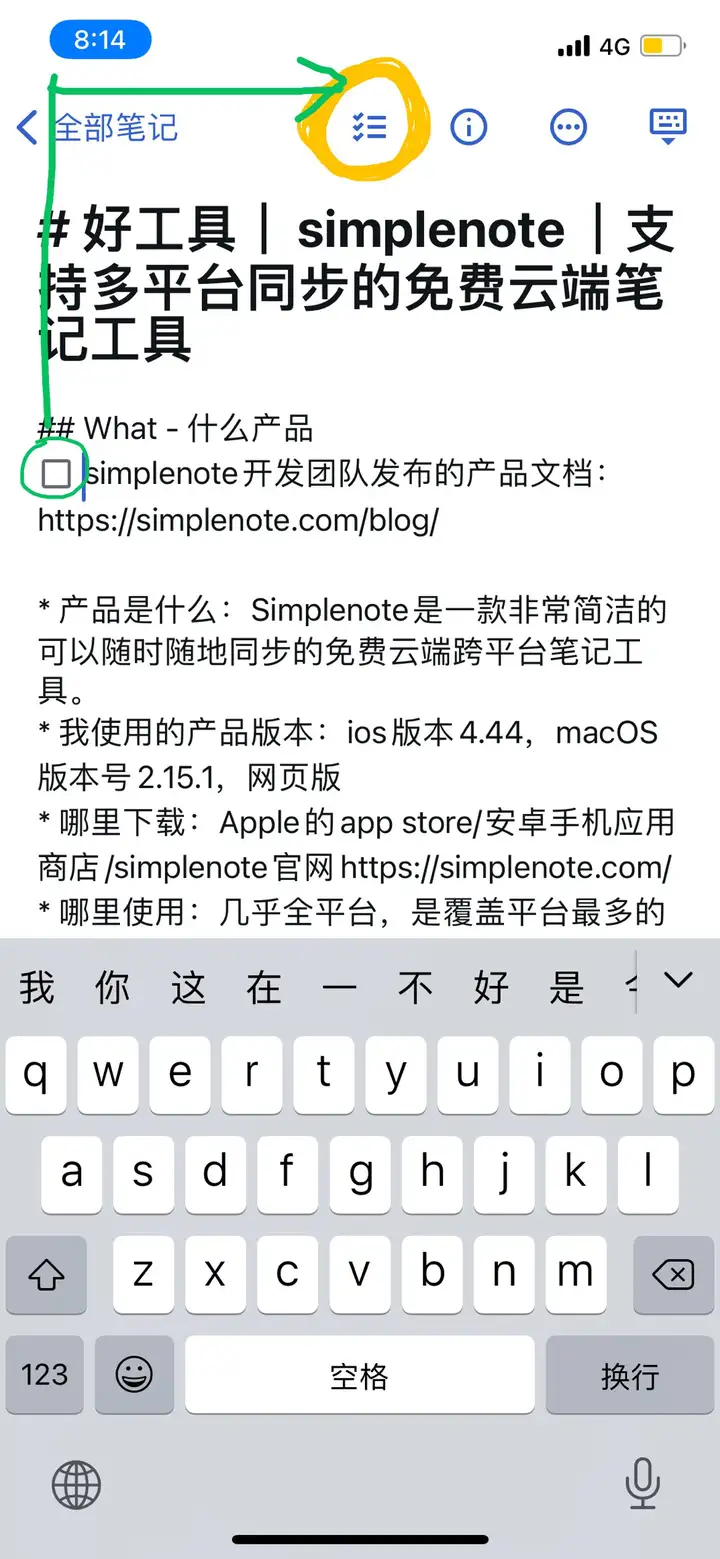Image resolution: width=720 pixels, height=1559 pixels.
Task: Tap the backspace key
Action: (672, 1274)
